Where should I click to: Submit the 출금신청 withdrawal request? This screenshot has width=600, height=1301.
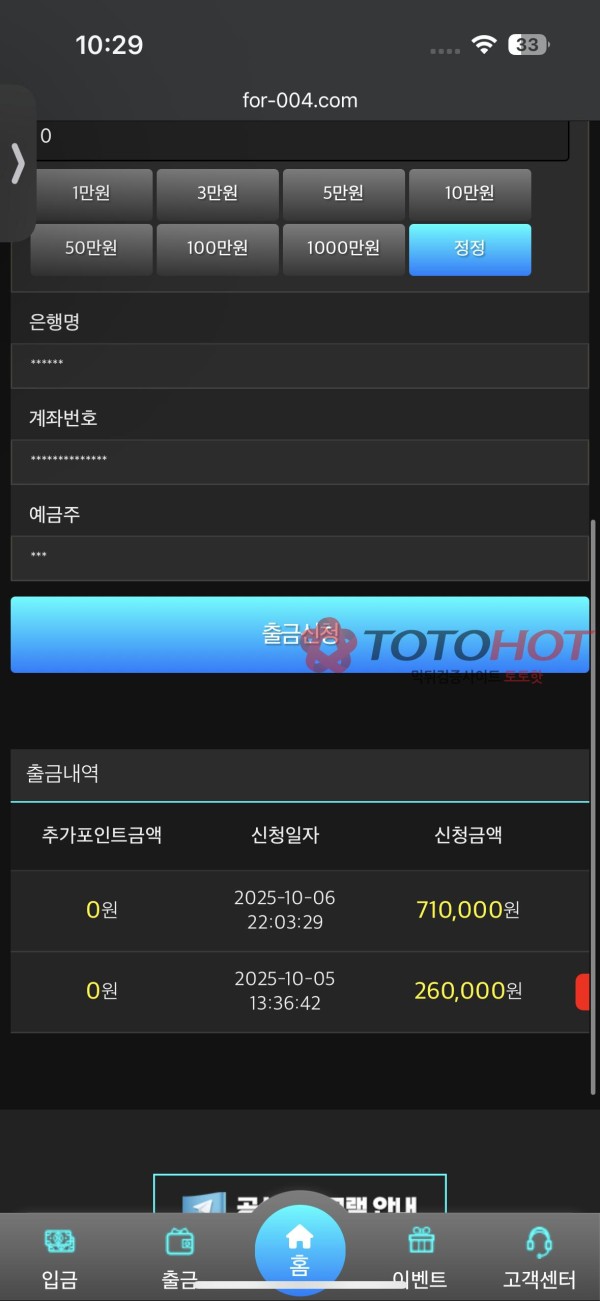(x=299, y=634)
